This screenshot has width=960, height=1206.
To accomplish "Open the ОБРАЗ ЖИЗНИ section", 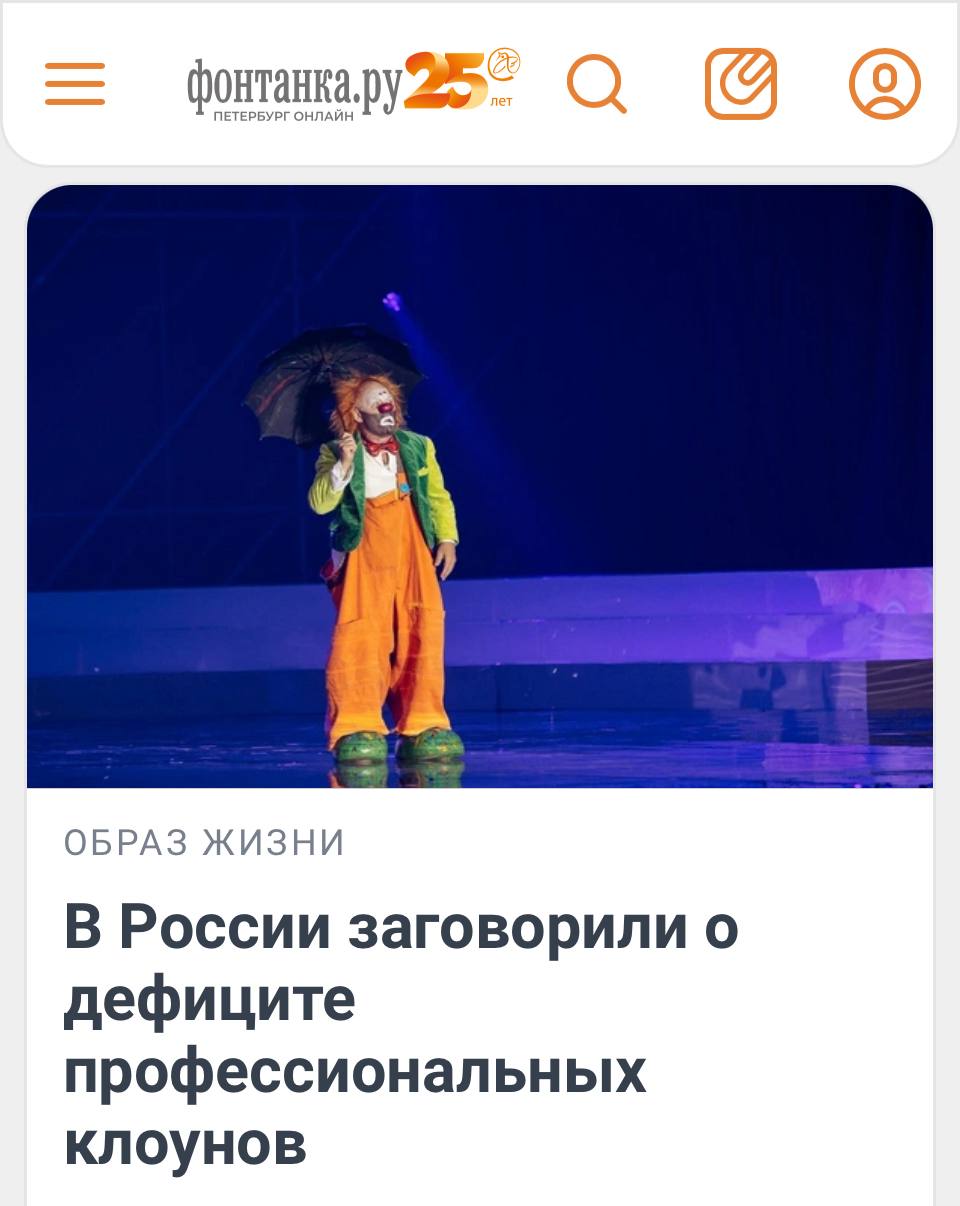I will 205,843.
